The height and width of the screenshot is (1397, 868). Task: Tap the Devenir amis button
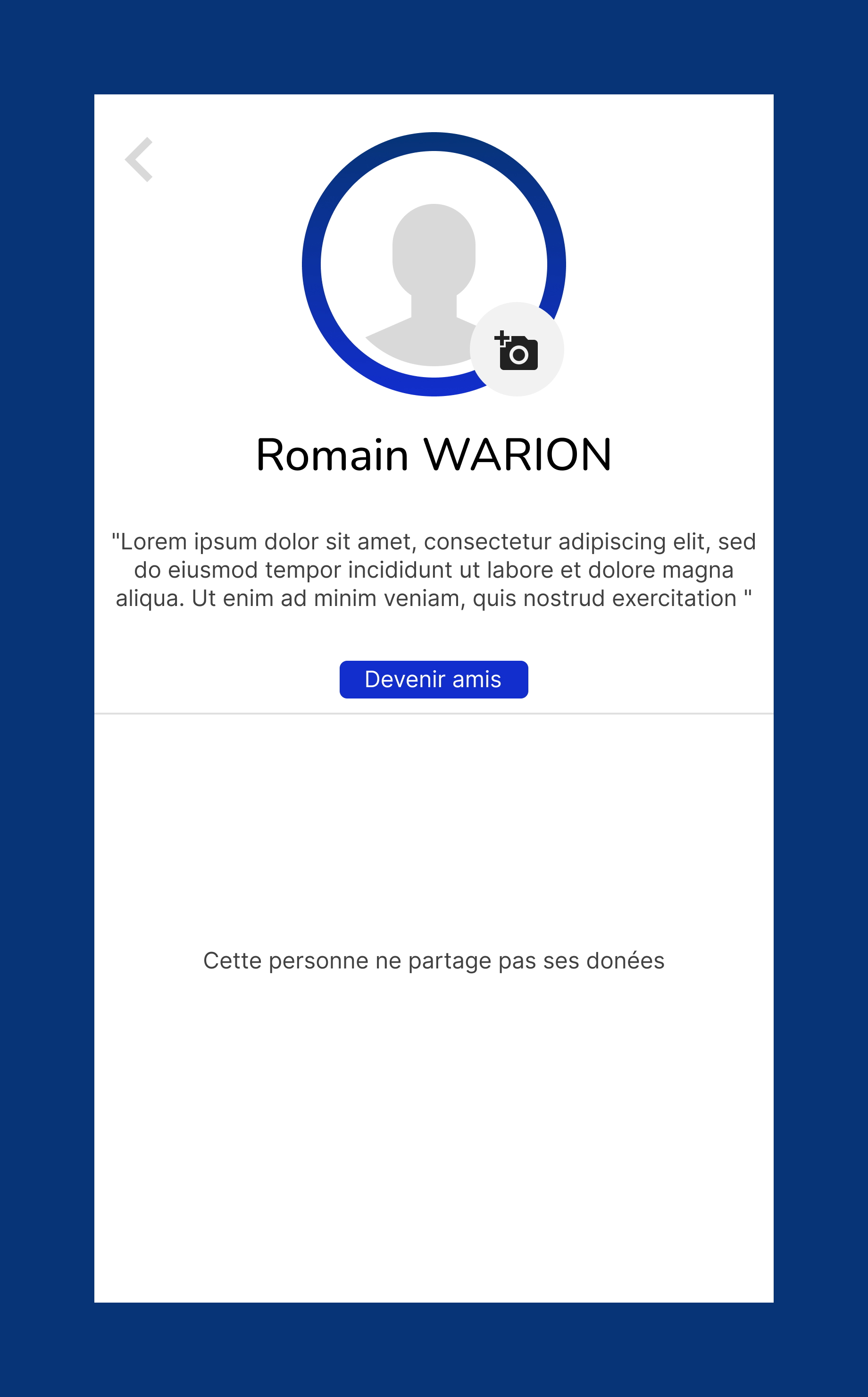(434, 679)
